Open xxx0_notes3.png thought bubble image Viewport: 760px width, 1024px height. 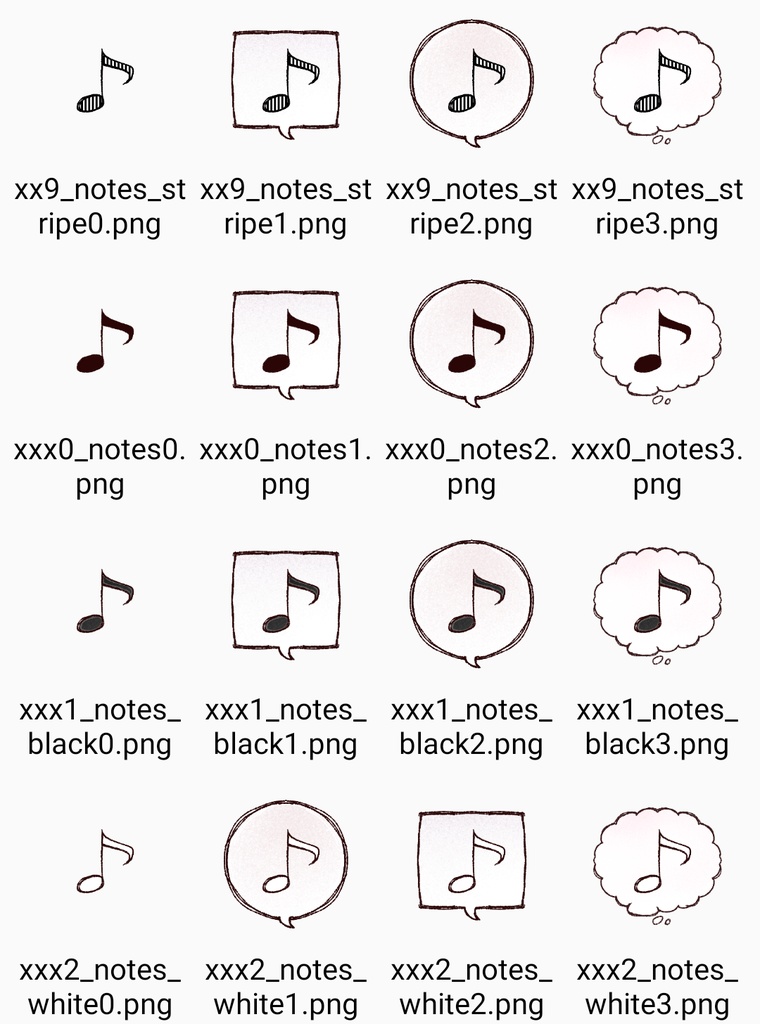point(657,342)
